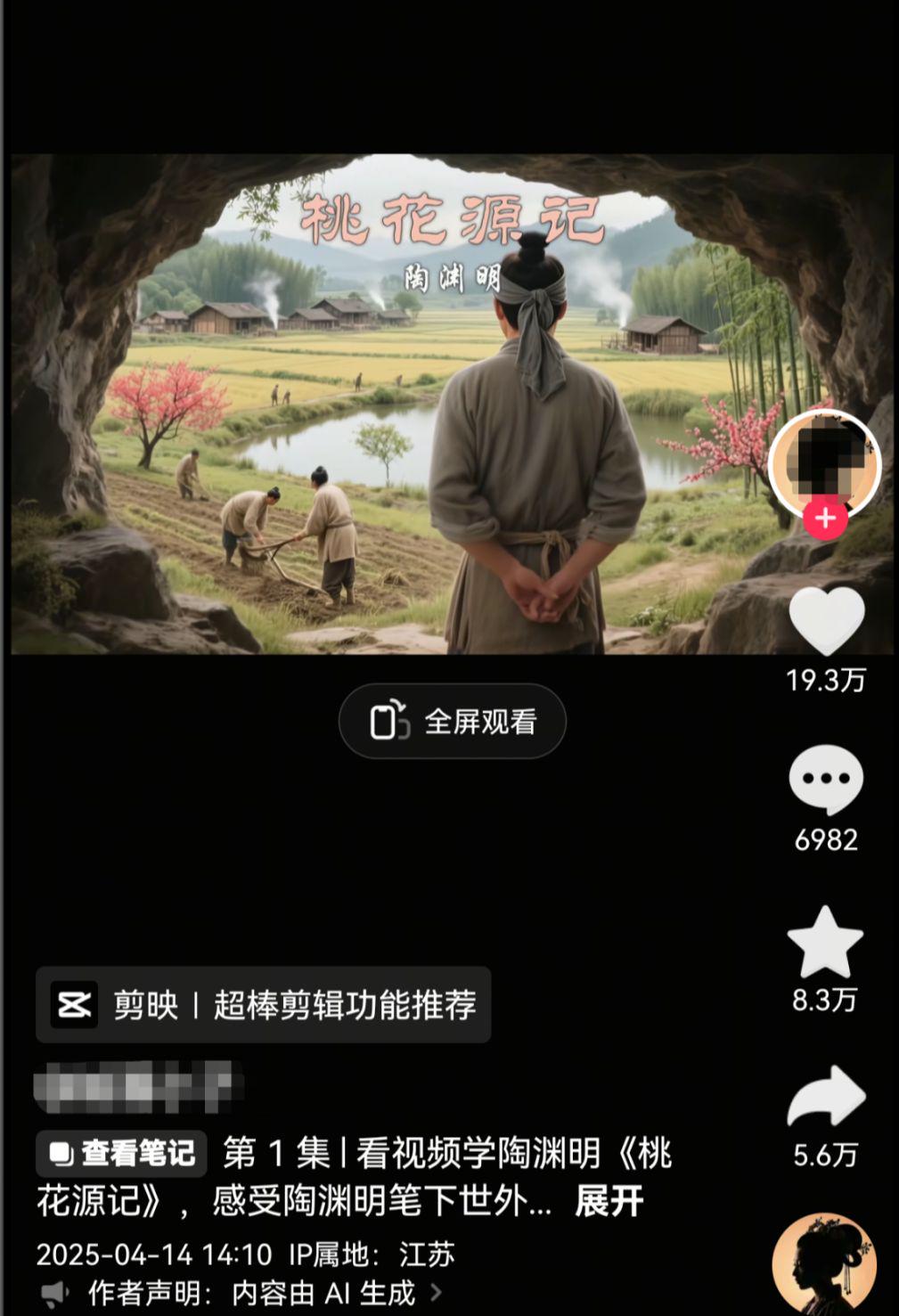Viewport: 899px width, 1316px height.
Task: Share this video via the arrow
Action: [x=826, y=1098]
